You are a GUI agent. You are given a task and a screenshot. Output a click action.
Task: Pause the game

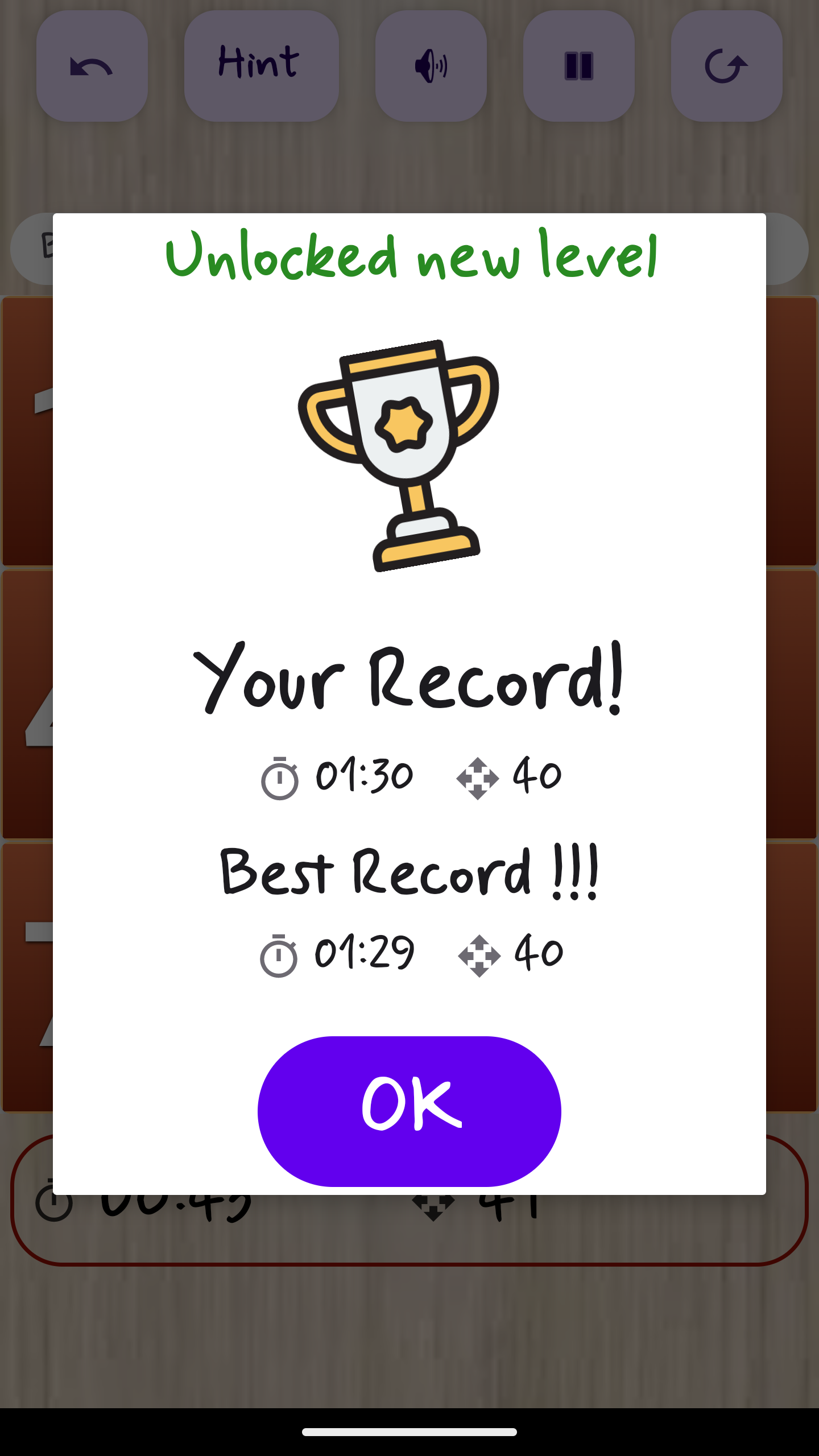pos(578,66)
